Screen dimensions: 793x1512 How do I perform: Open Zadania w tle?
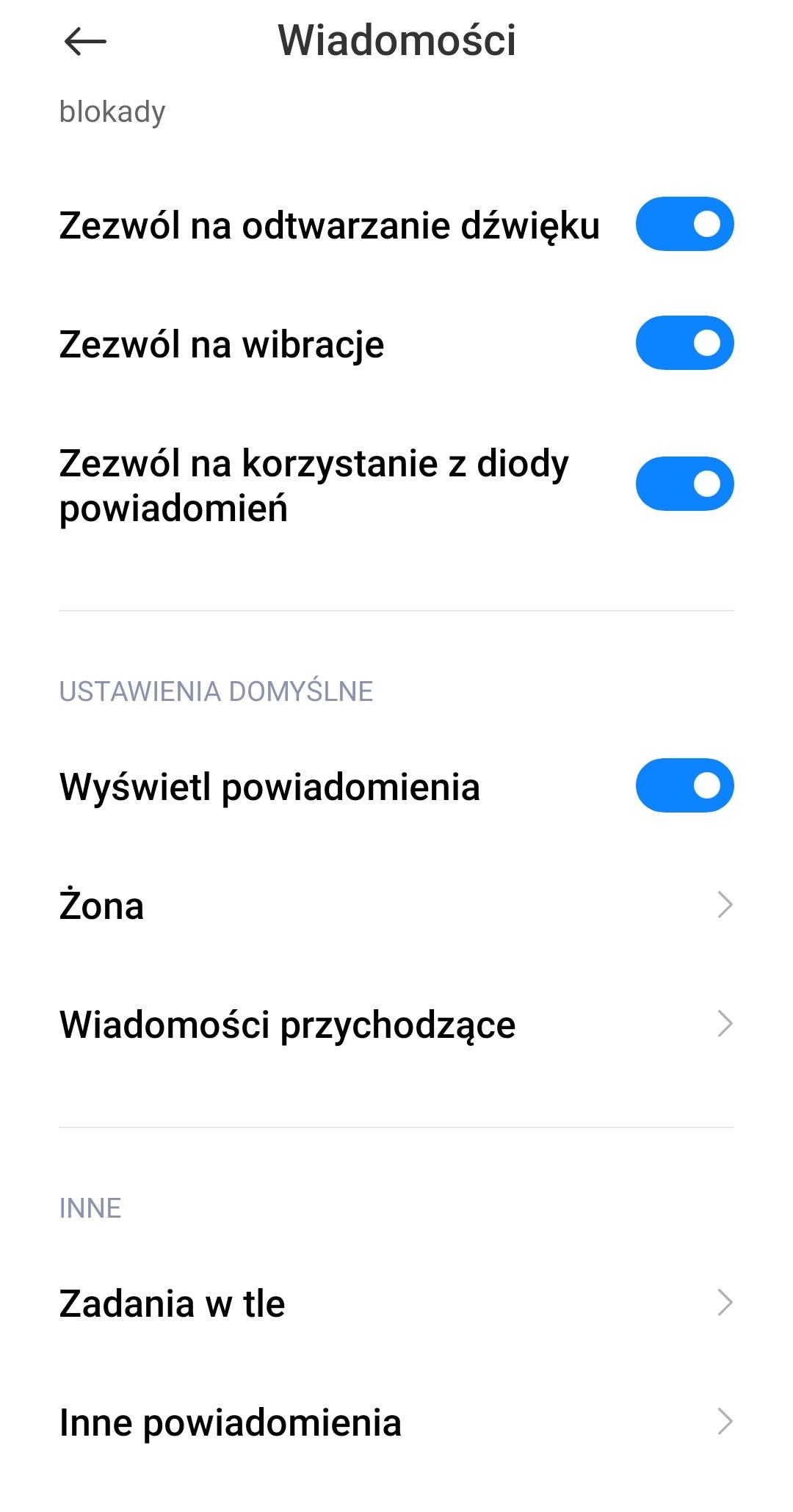tap(396, 1303)
